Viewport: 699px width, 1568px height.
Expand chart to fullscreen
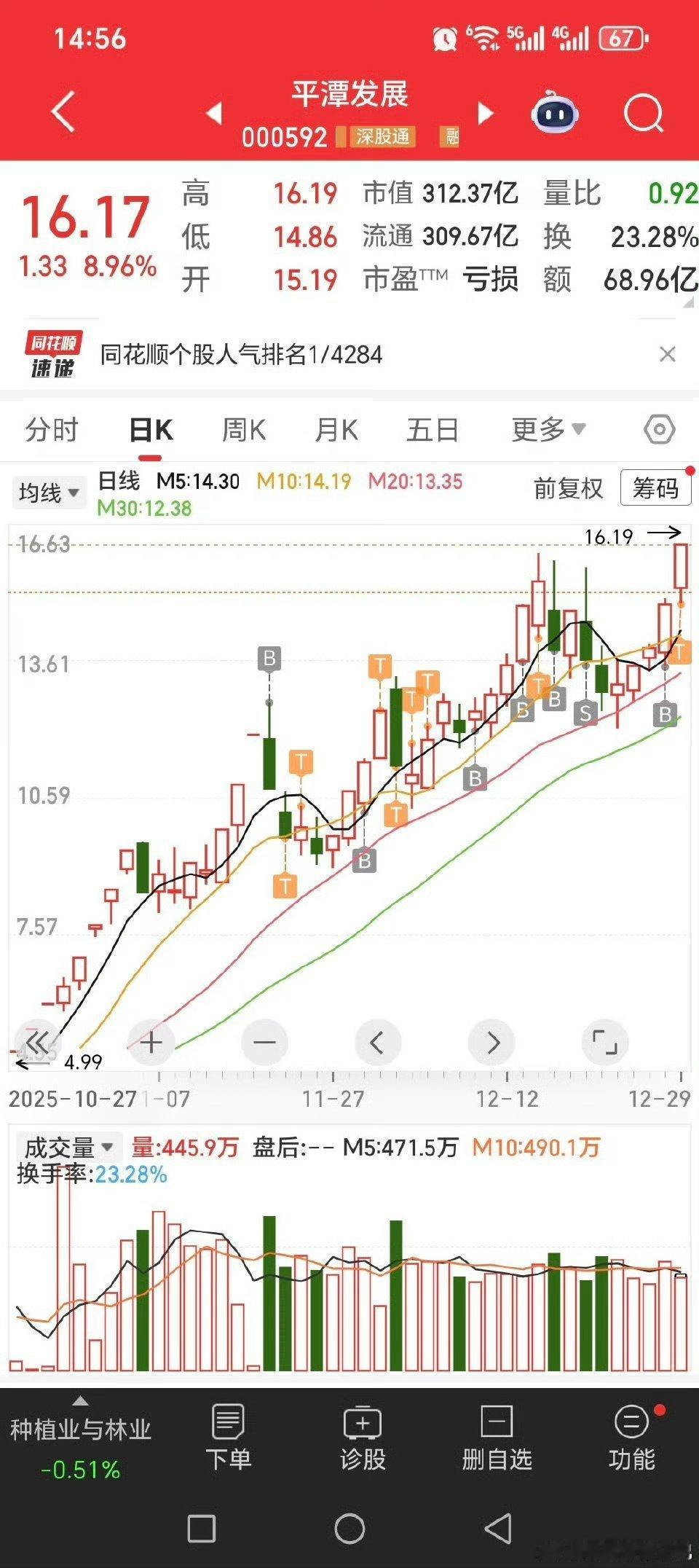604,1043
